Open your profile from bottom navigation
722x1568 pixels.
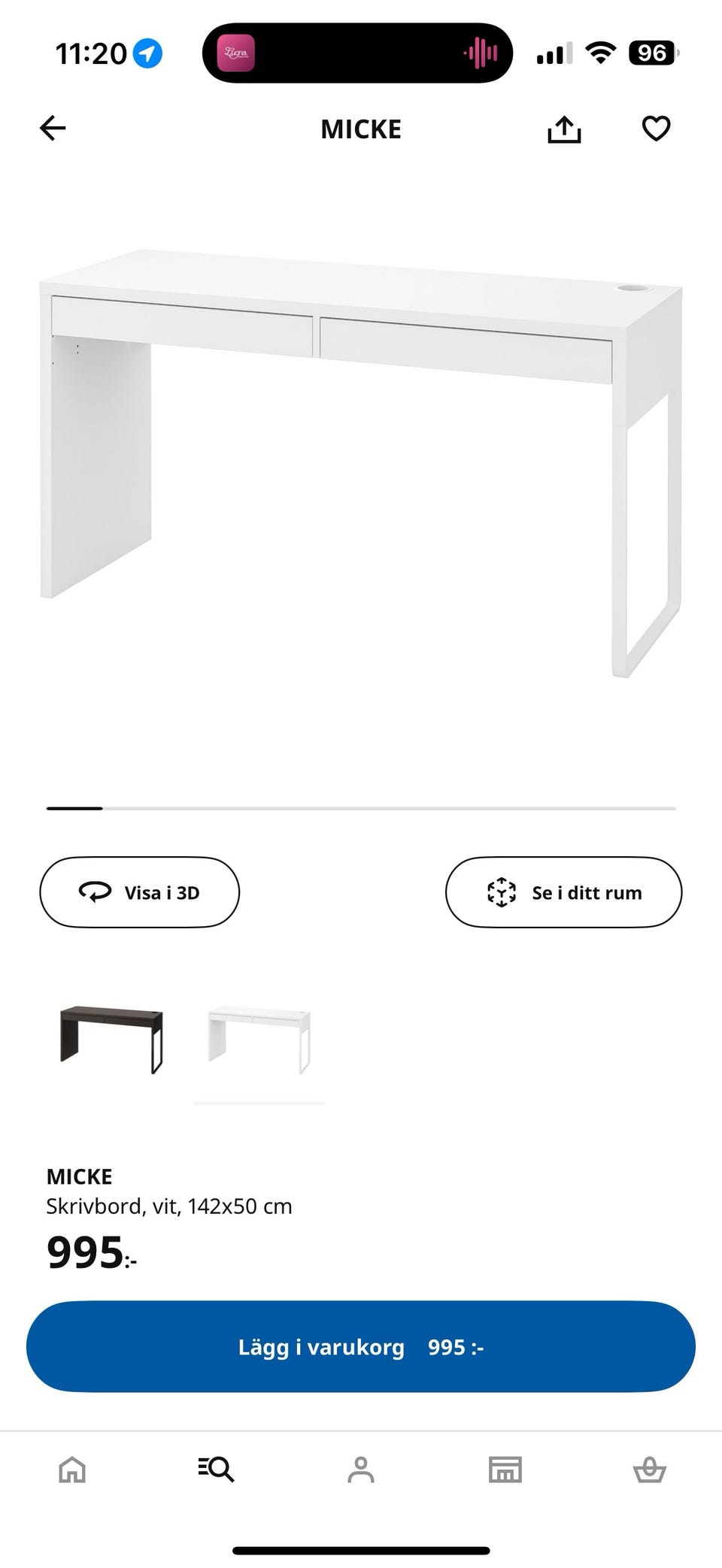(x=361, y=1471)
